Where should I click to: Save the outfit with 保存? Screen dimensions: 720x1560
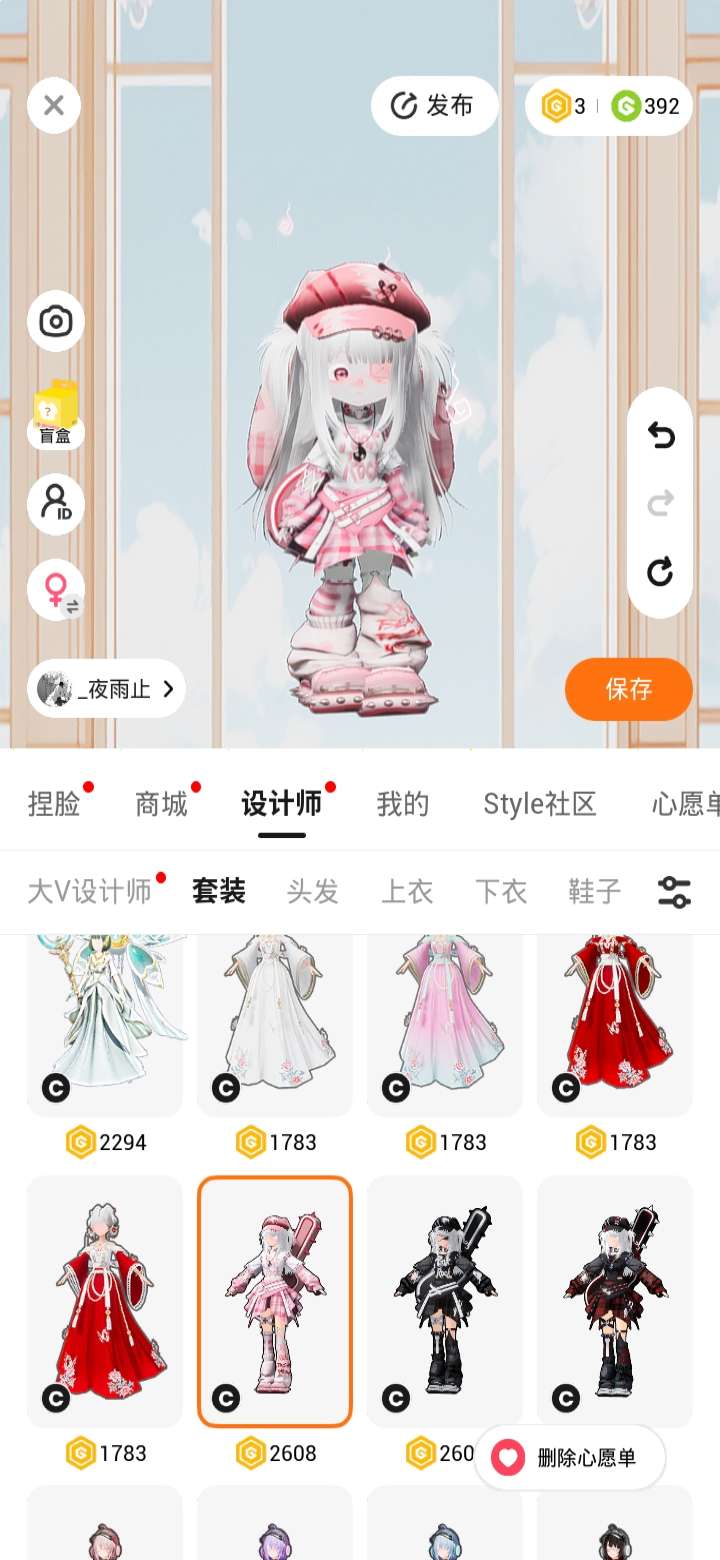[629, 688]
